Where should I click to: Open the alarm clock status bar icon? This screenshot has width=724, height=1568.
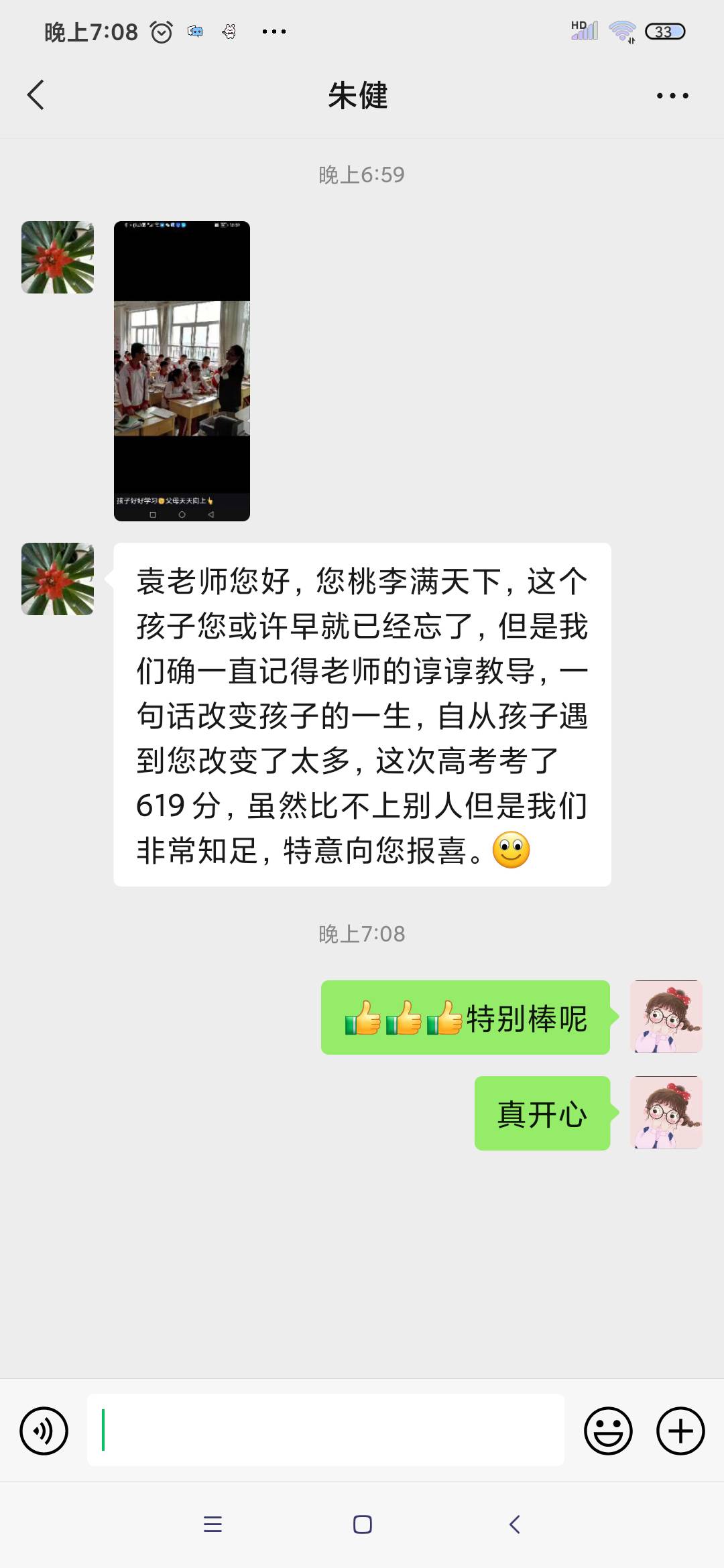pos(160,31)
